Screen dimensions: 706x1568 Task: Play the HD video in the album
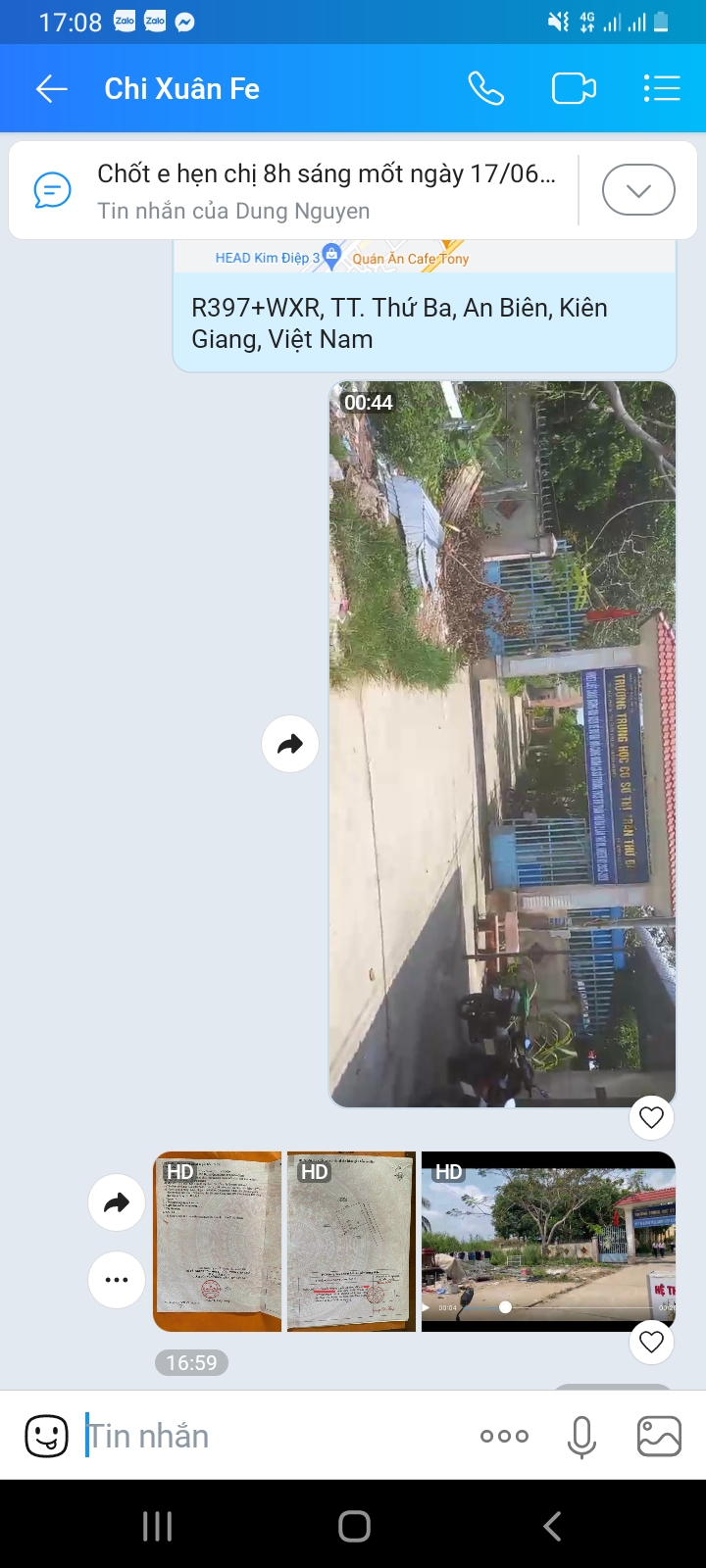548,1241
